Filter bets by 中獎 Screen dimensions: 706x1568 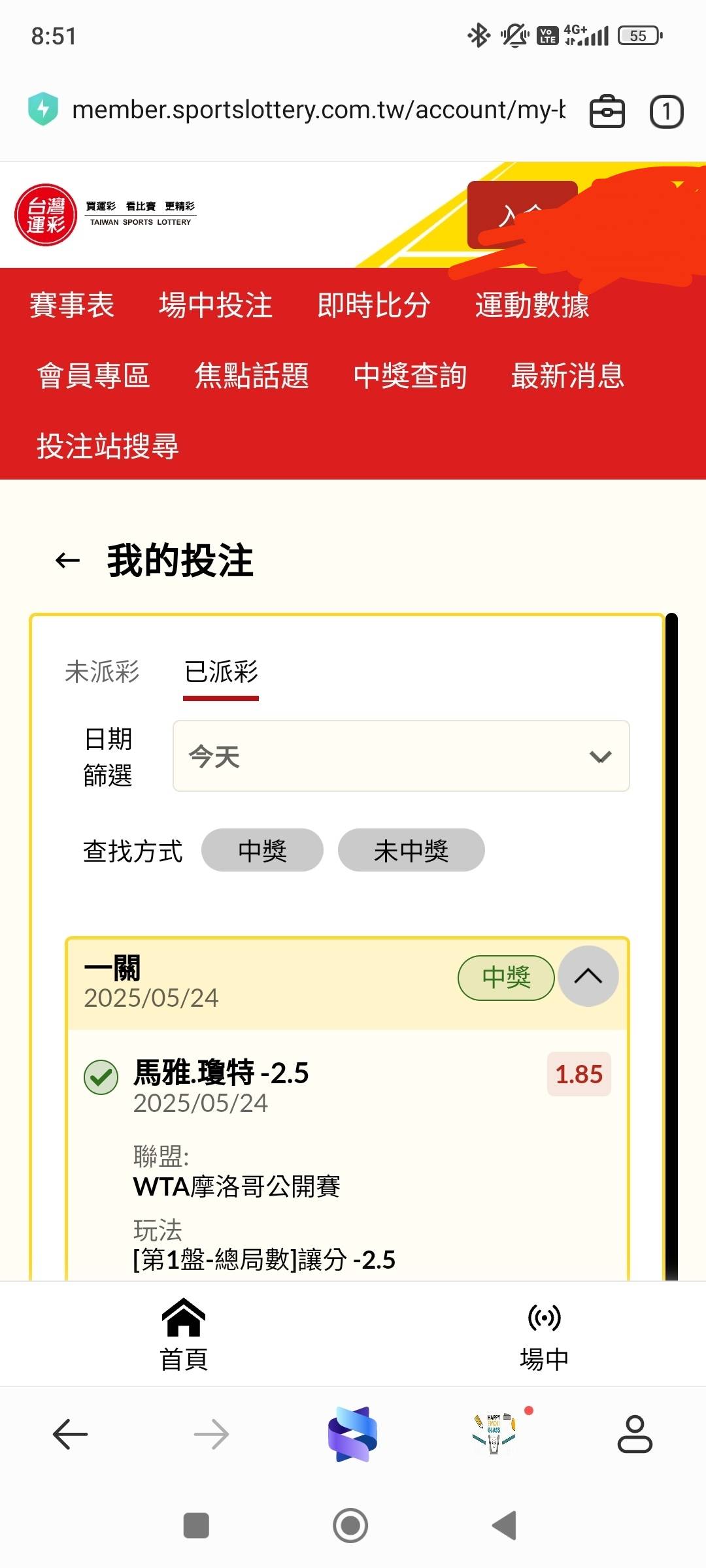coord(262,850)
